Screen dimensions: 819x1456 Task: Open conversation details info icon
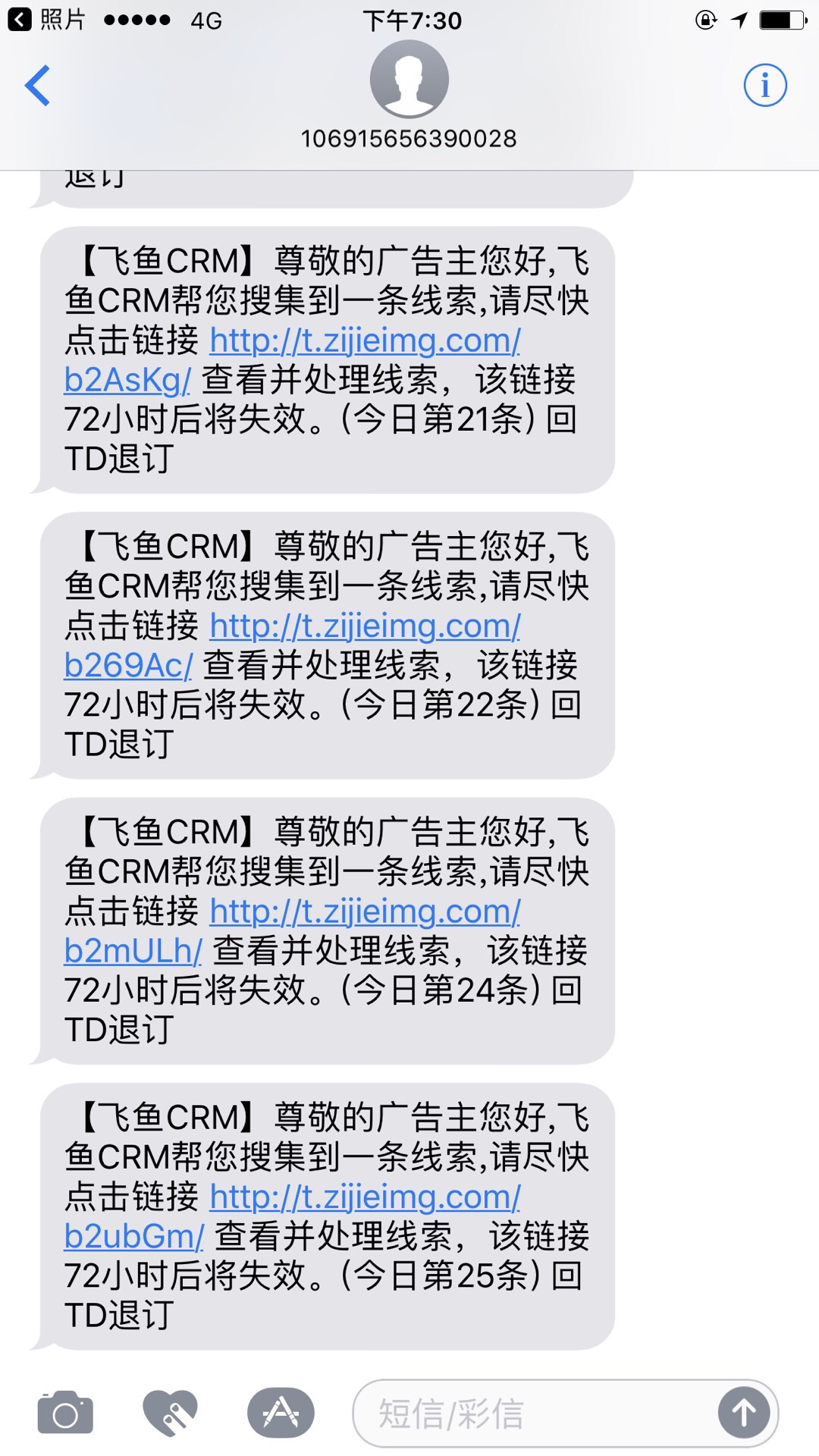coord(764,85)
